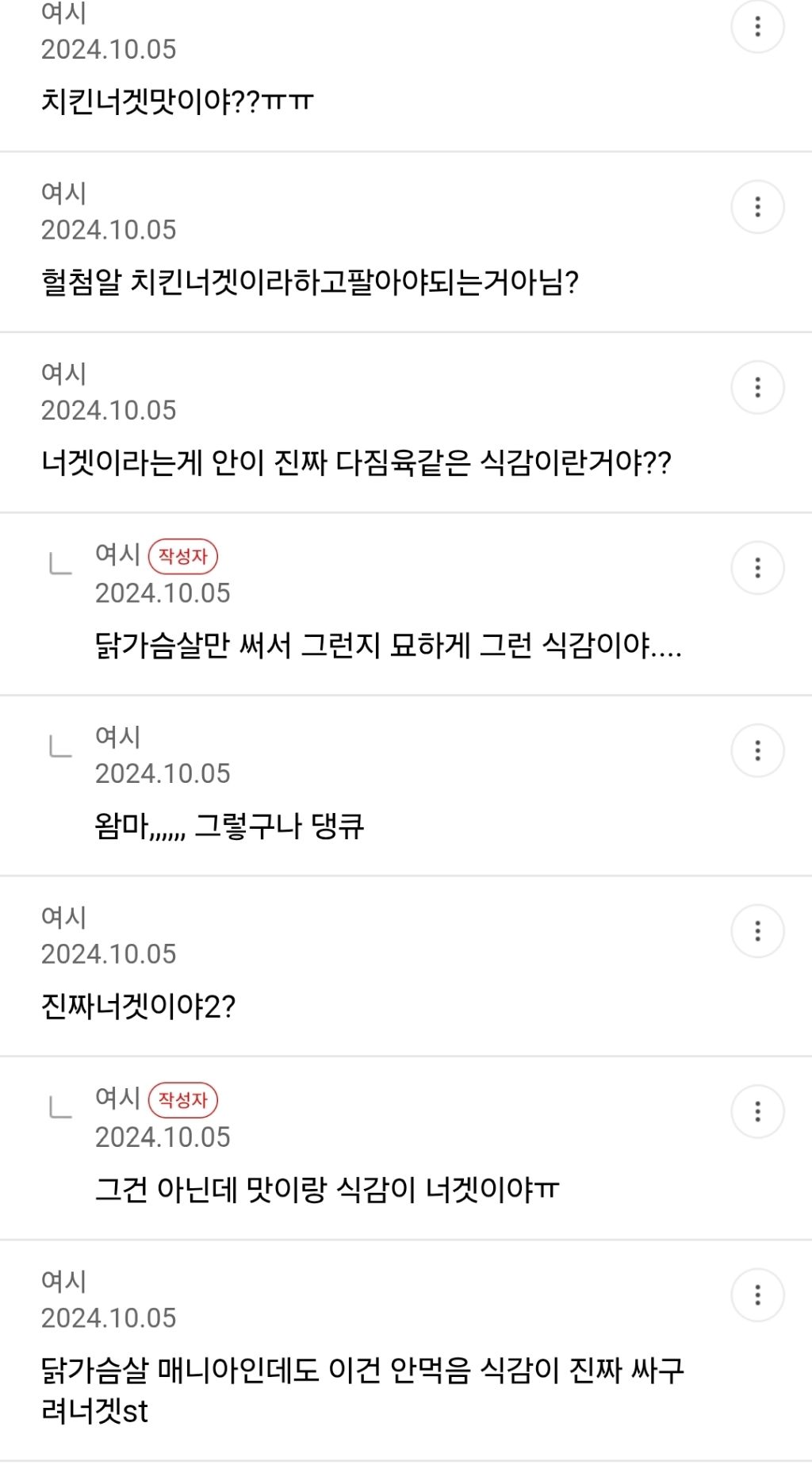Open more options on '너겟이라는게 안이 진짜' comment
The image size is (812, 1465).
coord(757,388)
